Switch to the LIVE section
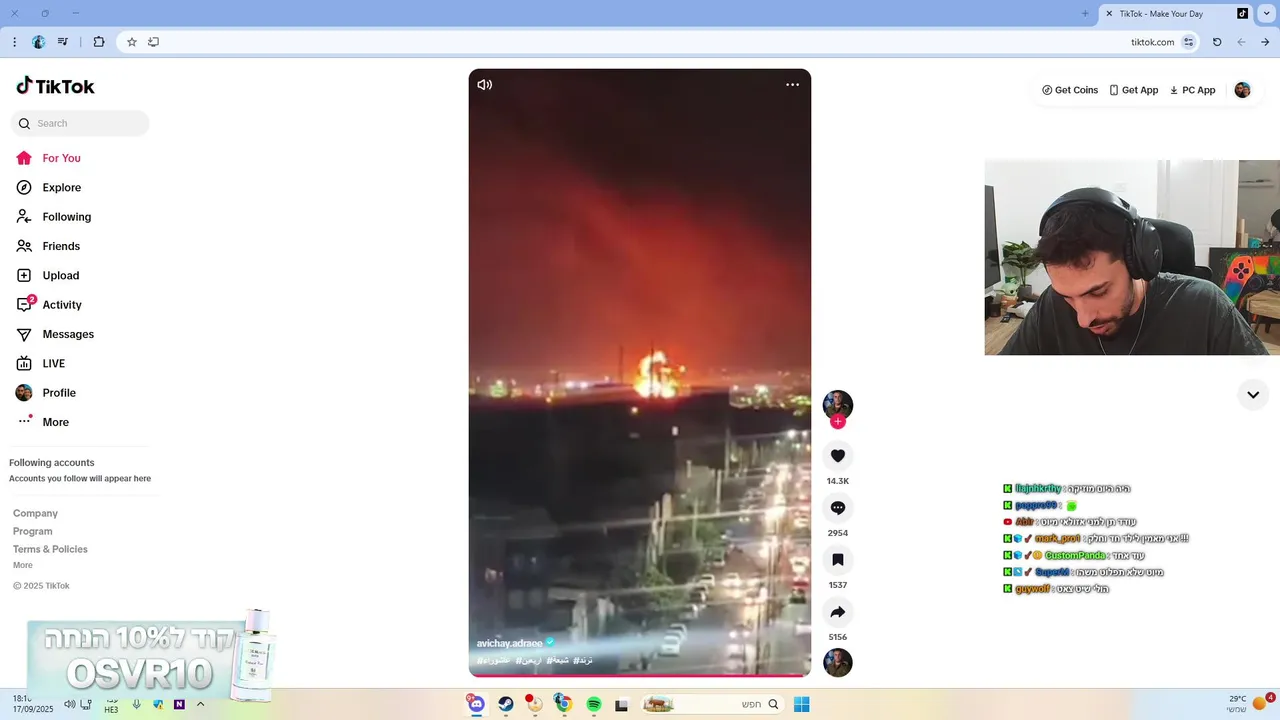Viewport: 1280px width, 720px height. click(x=53, y=364)
